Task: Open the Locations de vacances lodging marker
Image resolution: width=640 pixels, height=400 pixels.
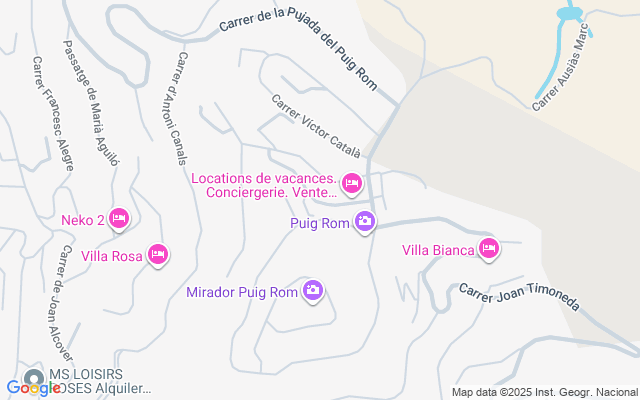Action: click(351, 183)
